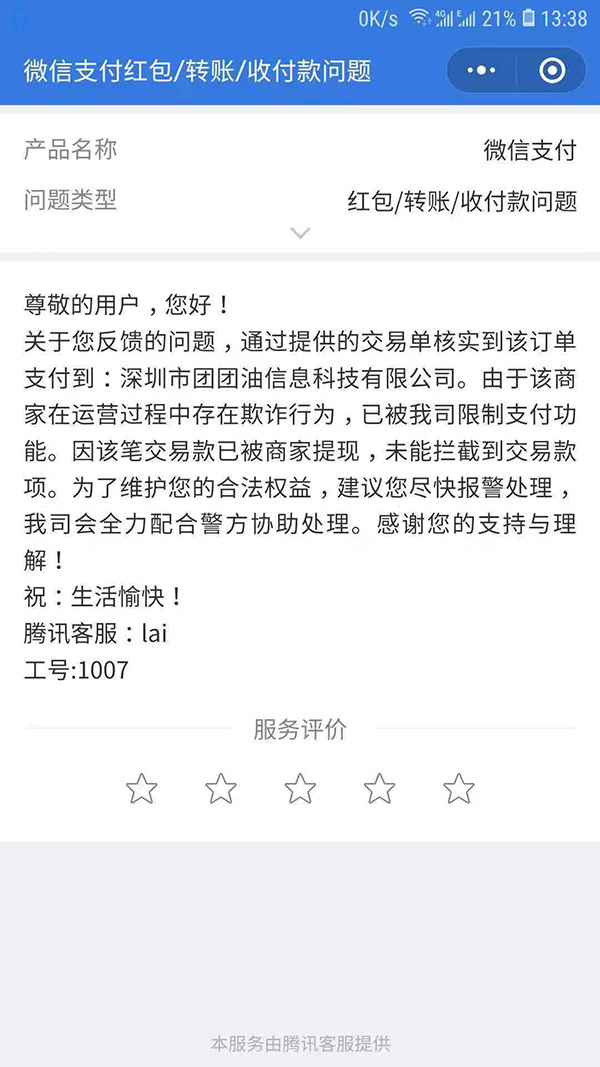Viewport: 600px width, 1067px height.
Task: Expand the problem details chevron
Action: (300, 233)
